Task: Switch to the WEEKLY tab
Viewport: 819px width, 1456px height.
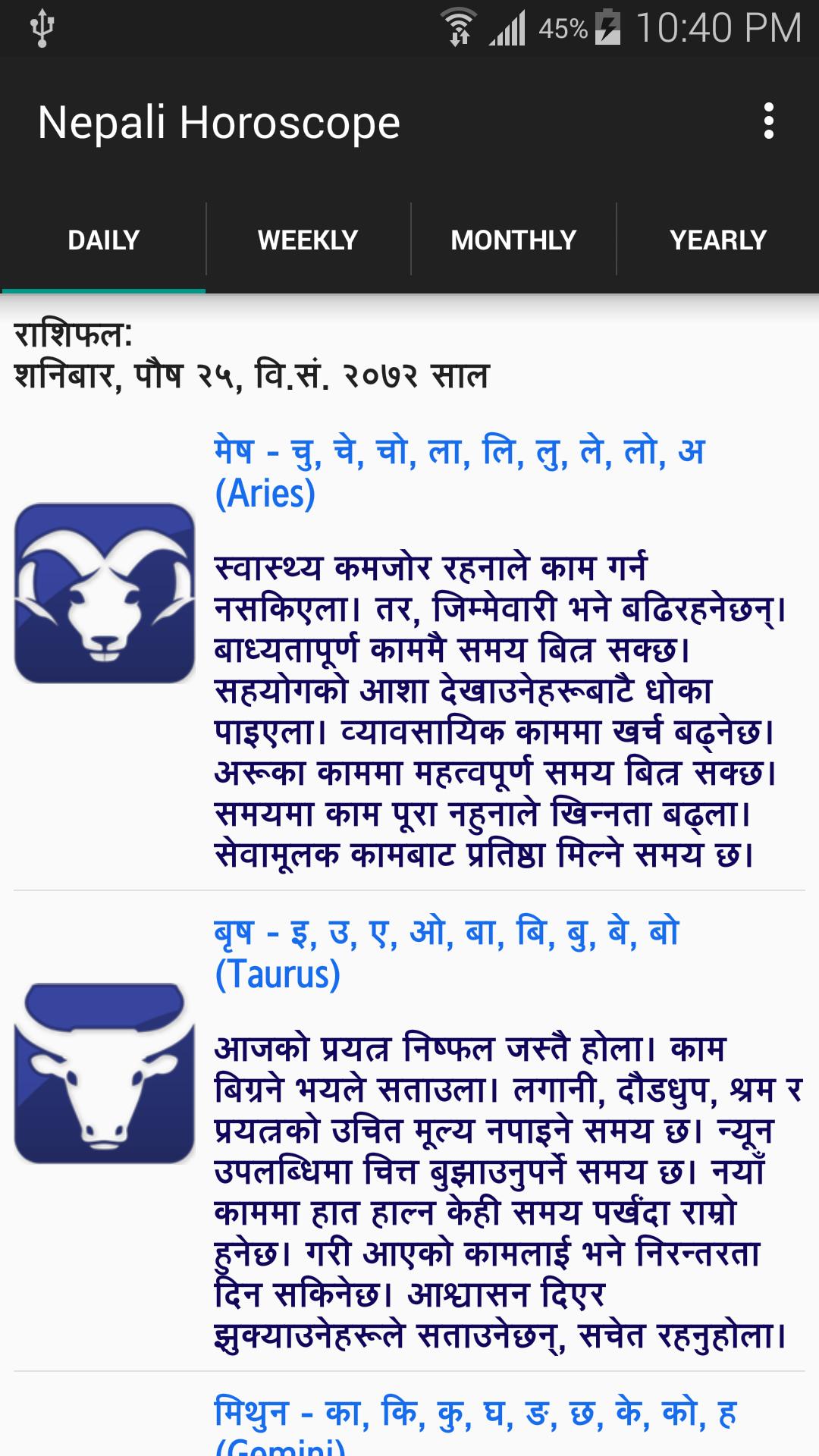Action: [x=306, y=240]
